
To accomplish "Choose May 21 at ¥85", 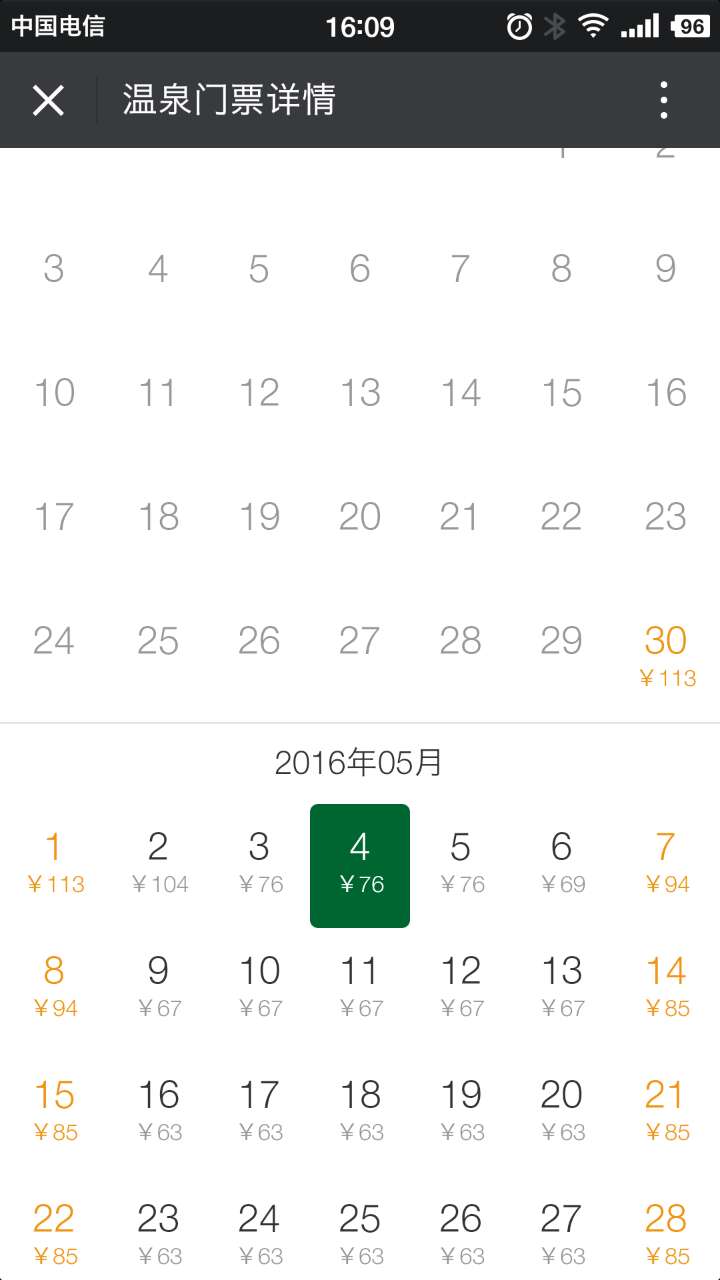I will tap(666, 1112).
